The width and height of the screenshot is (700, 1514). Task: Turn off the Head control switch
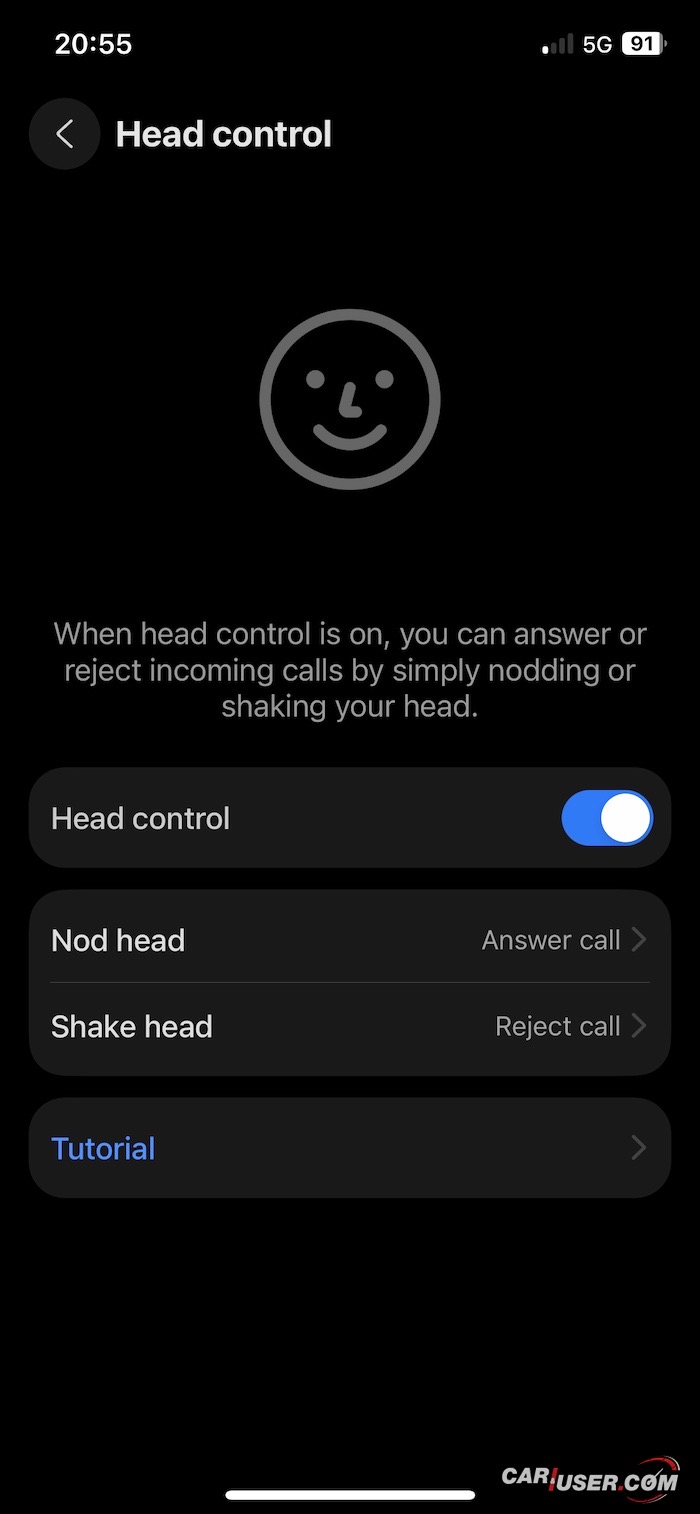(606, 819)
